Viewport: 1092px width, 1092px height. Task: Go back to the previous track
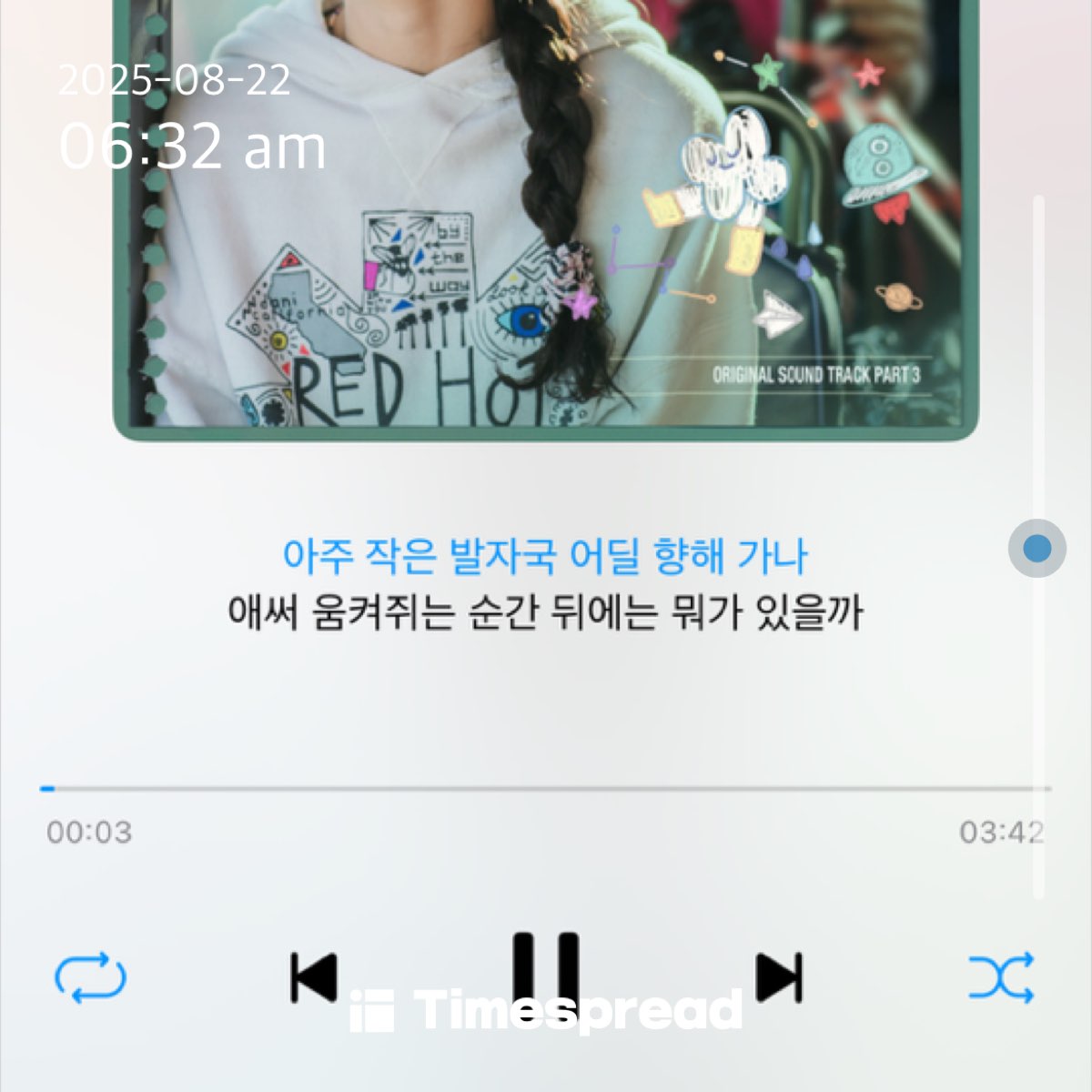(313, 978)
